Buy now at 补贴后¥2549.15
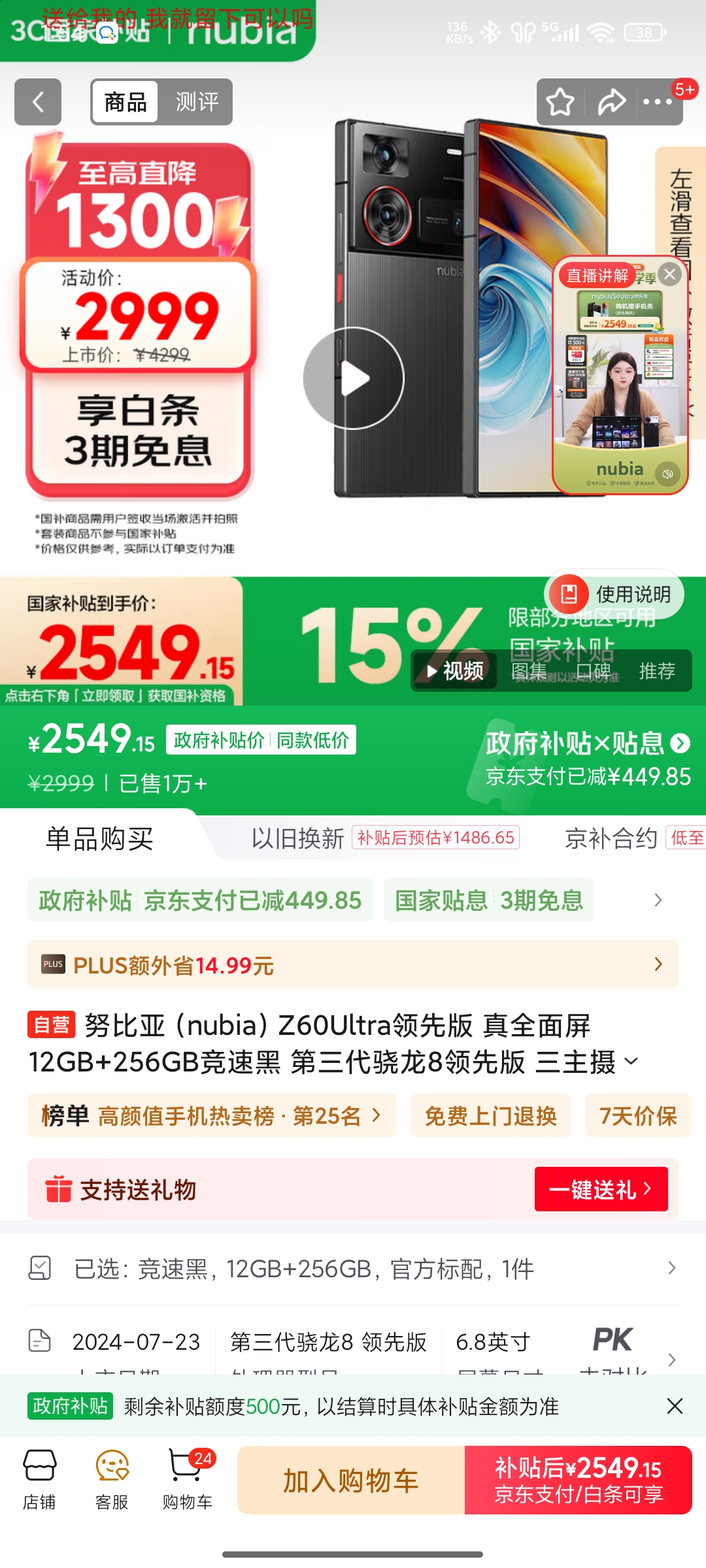The height and width of the screenshot is (1568, 706). (578, 1480)
